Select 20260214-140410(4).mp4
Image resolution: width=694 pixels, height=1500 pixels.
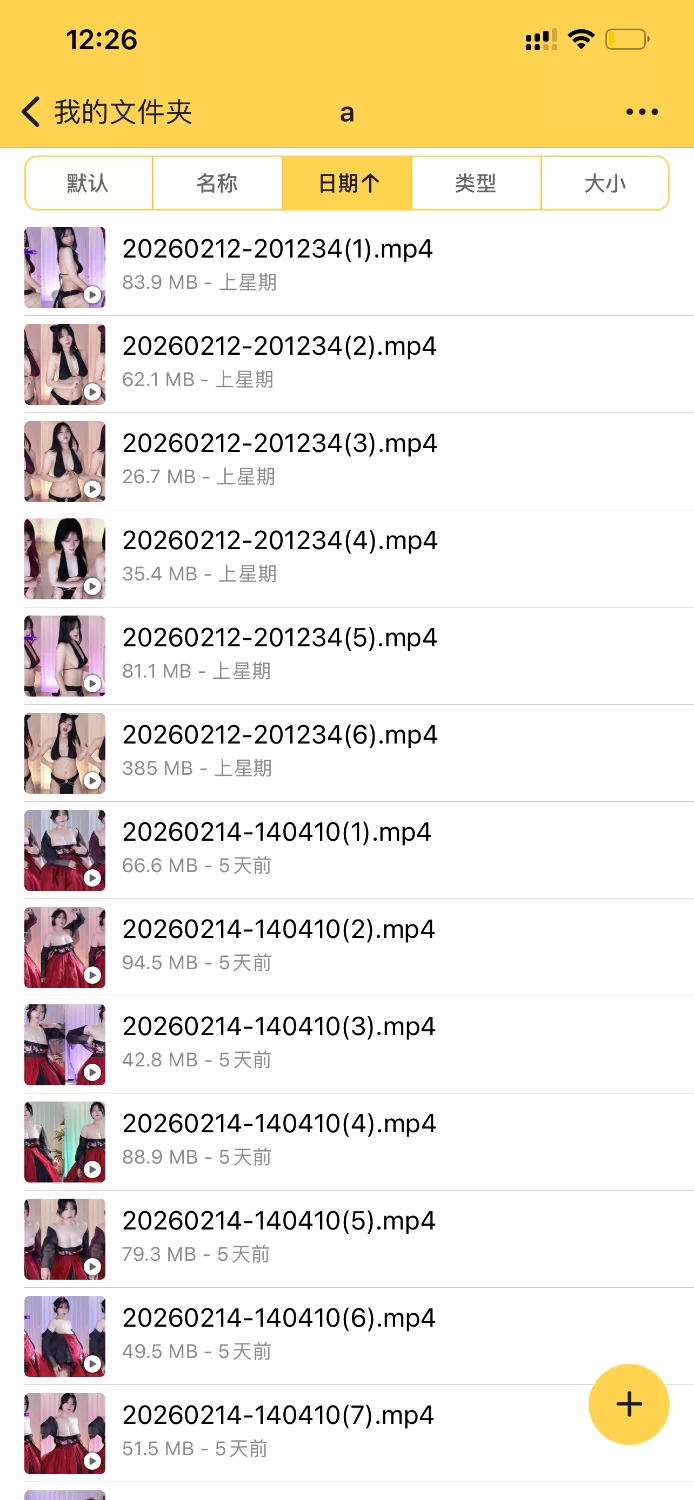(278, 1124)
